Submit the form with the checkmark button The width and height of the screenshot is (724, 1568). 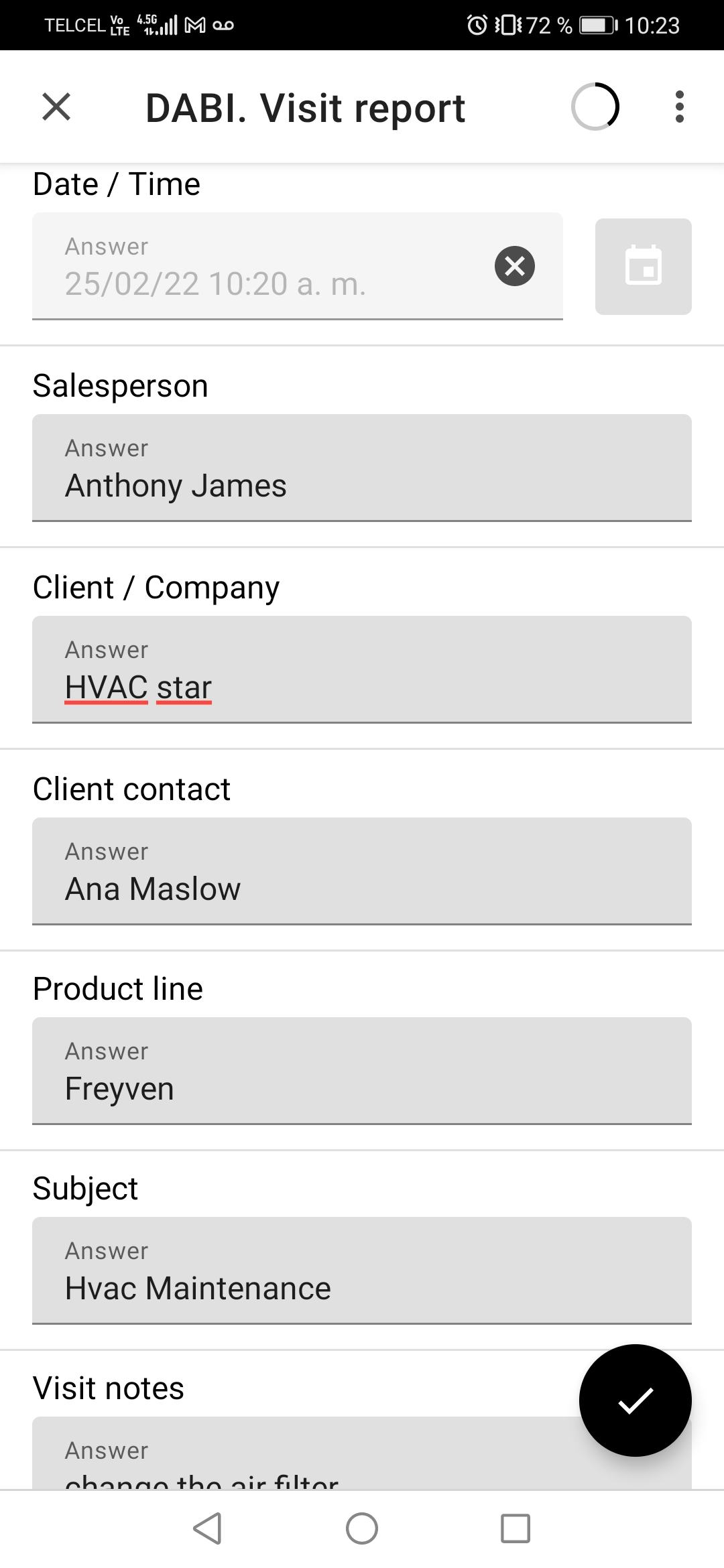click(x=635, y=1400)
